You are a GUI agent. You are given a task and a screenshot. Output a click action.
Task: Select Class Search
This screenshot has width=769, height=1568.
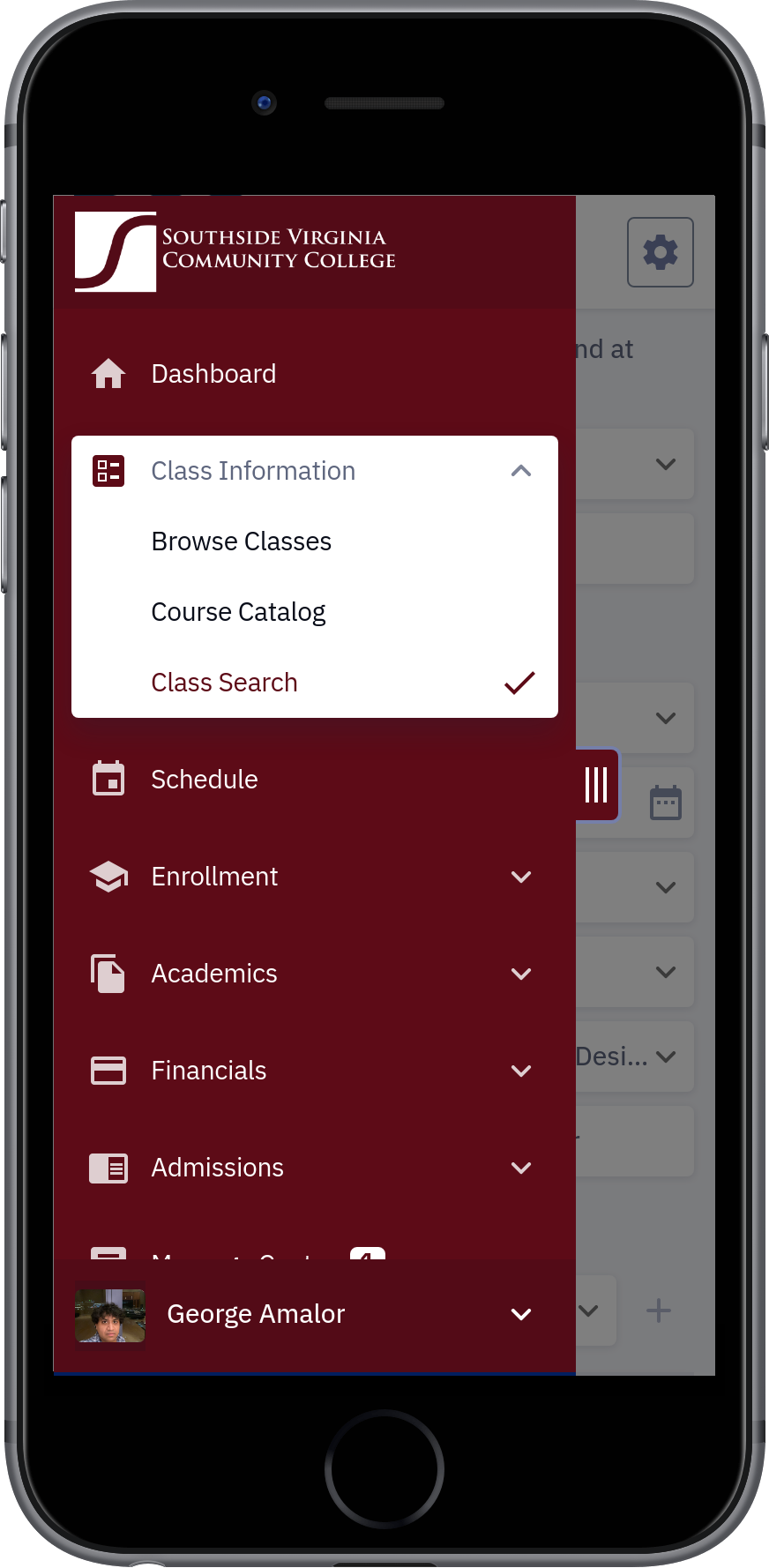[x=314, y=683]
